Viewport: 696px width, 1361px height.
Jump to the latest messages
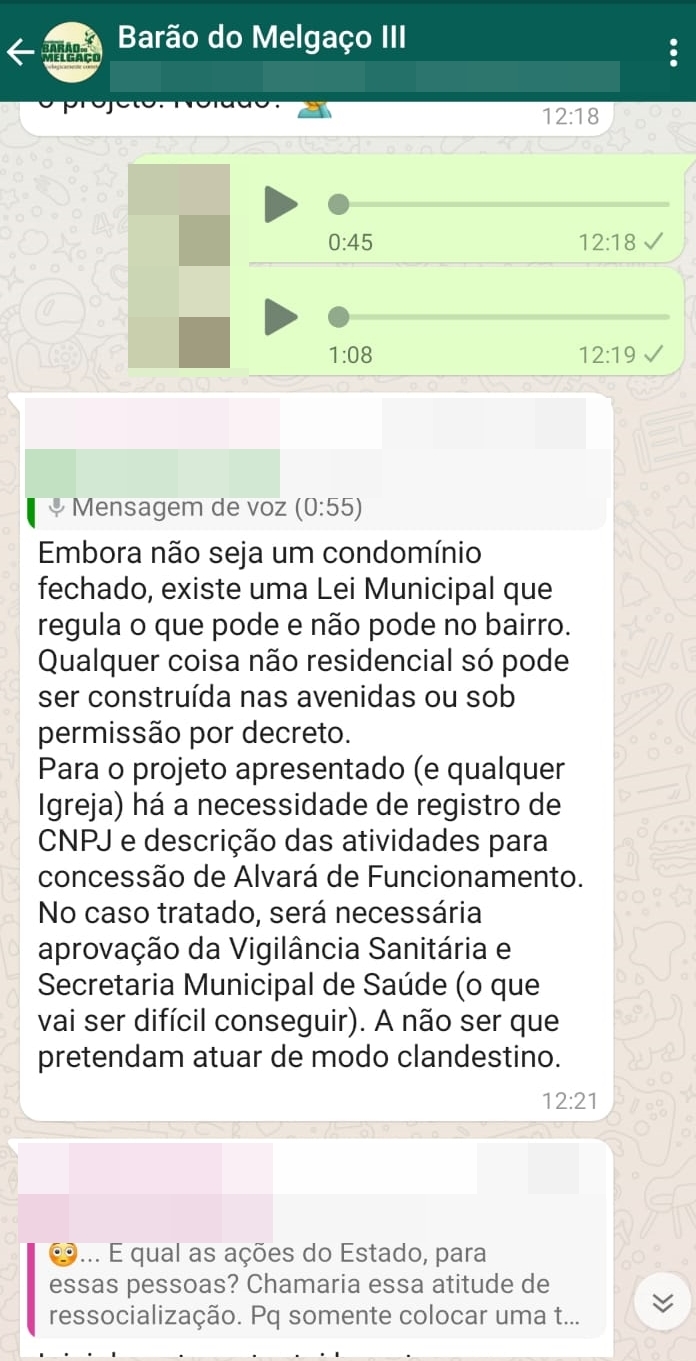tap(662, 1301)
